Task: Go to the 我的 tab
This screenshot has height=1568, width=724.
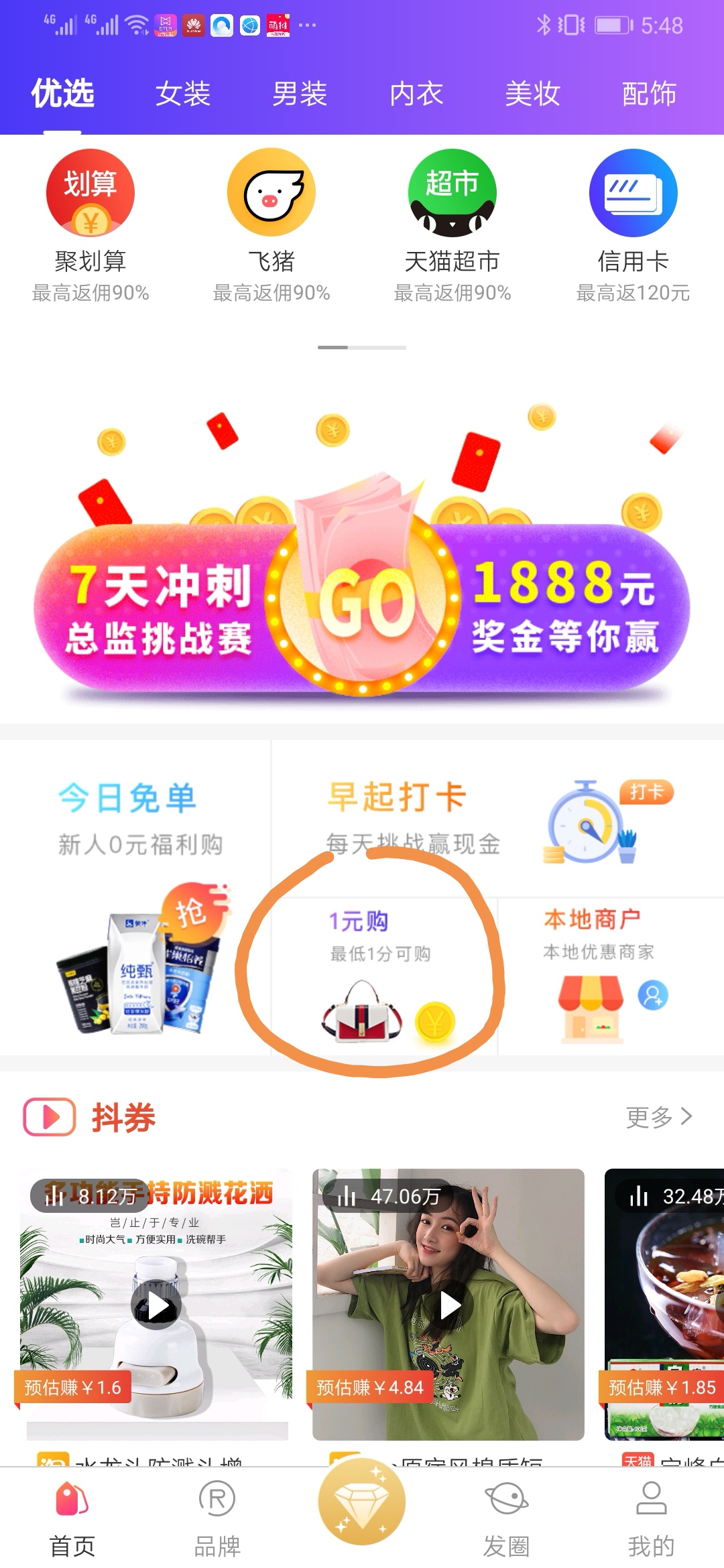Action: (x=651, y=1518)
